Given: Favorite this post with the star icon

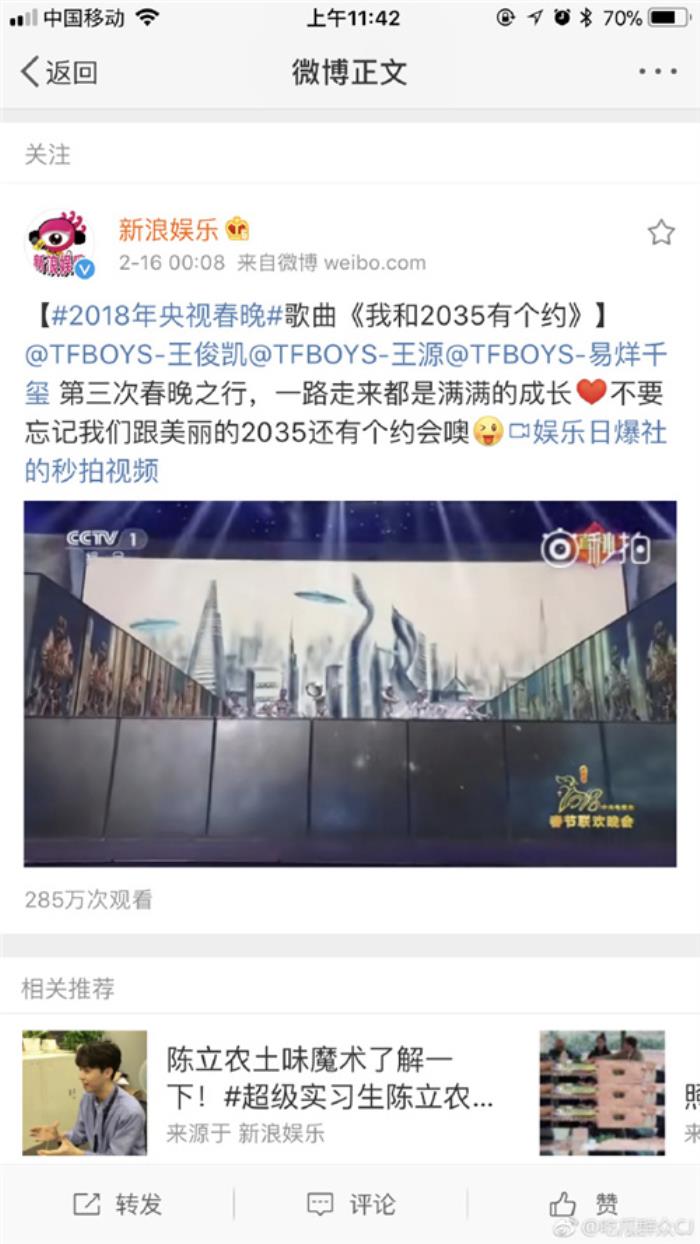Looking at the screenshot, I should [660, 233].
